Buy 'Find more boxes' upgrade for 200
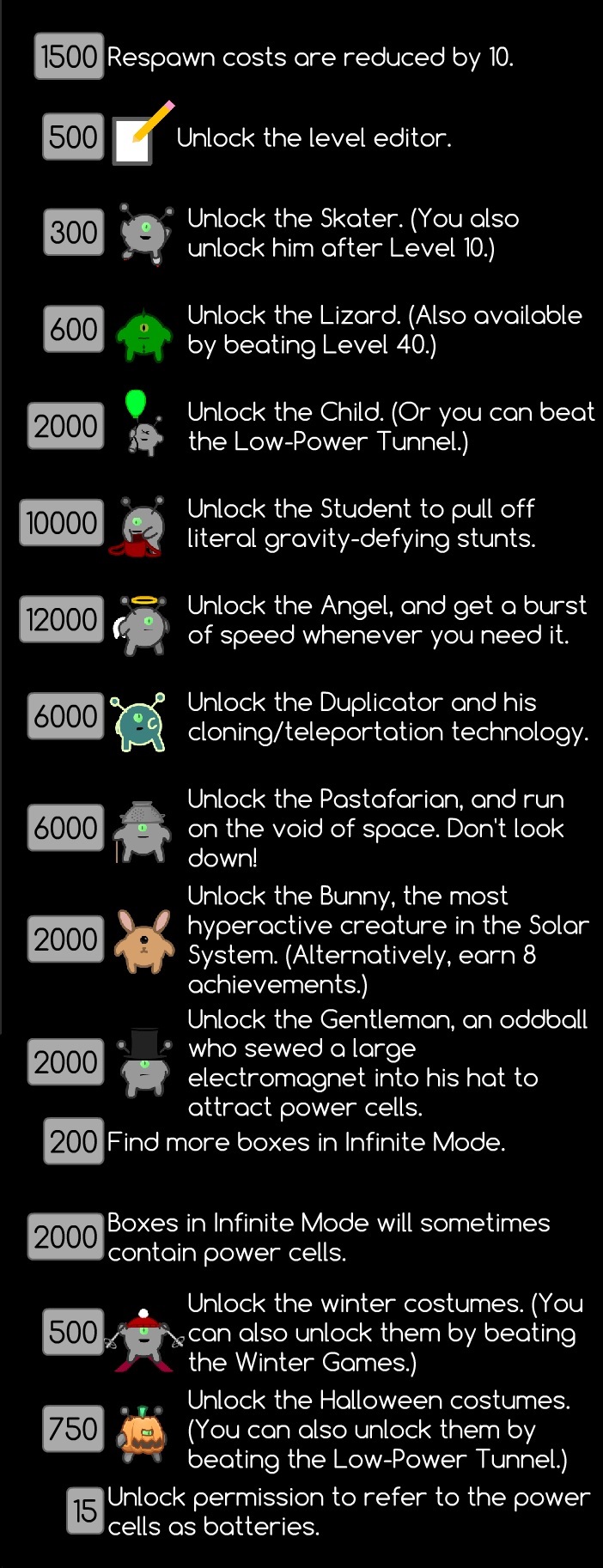Image resolution: width=603 pixels, height=1568 pixels. (x=73, y=1142)
